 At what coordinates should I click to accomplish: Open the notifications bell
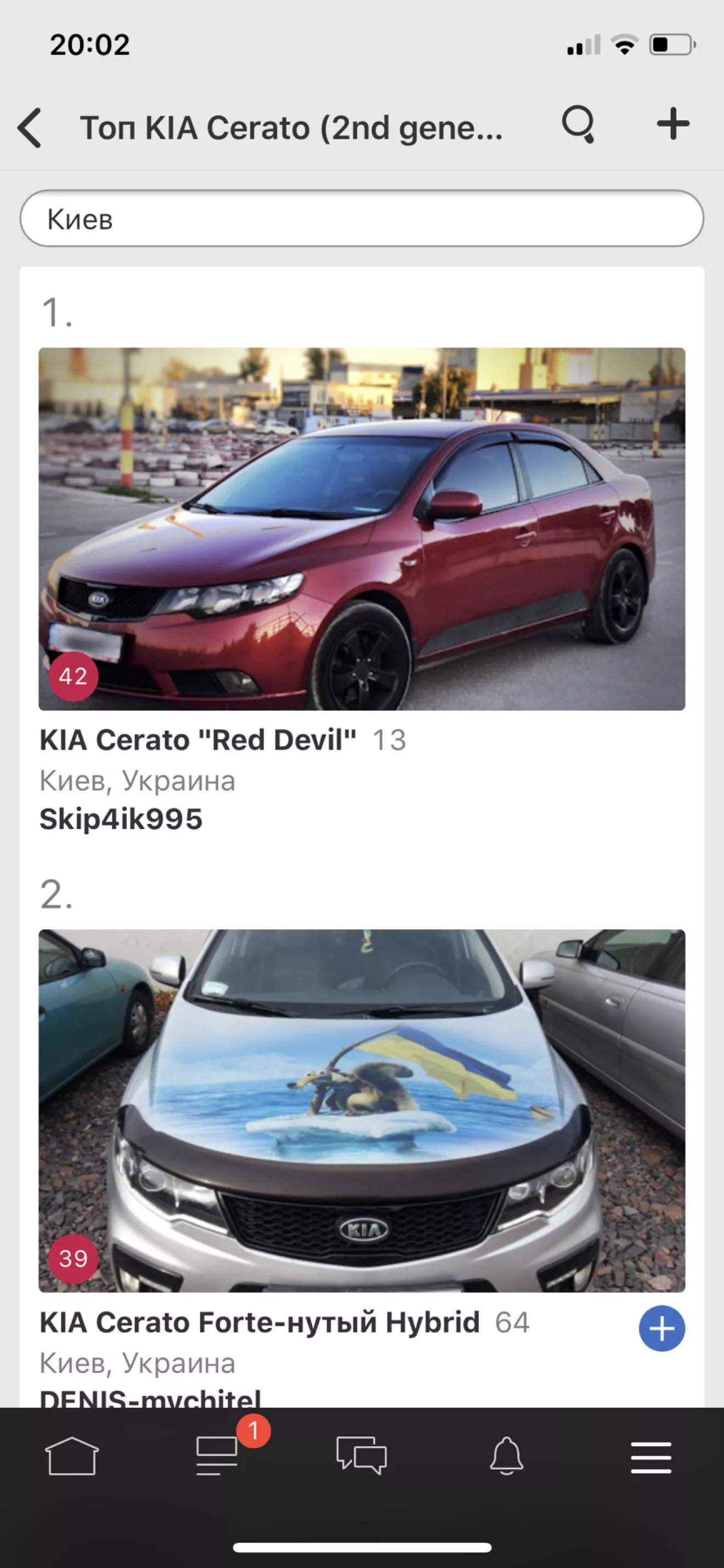[x=507, y=1456]
